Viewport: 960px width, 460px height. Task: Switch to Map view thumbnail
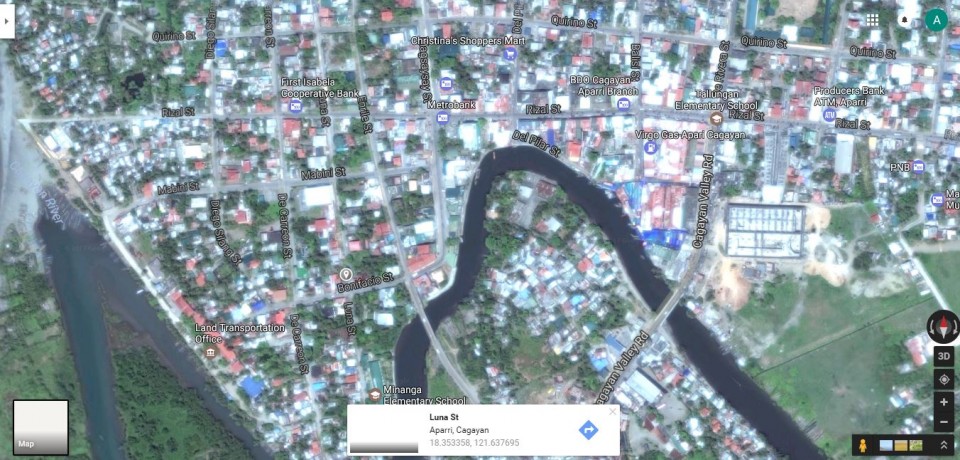pyautogui.click(x=40, y=427)
